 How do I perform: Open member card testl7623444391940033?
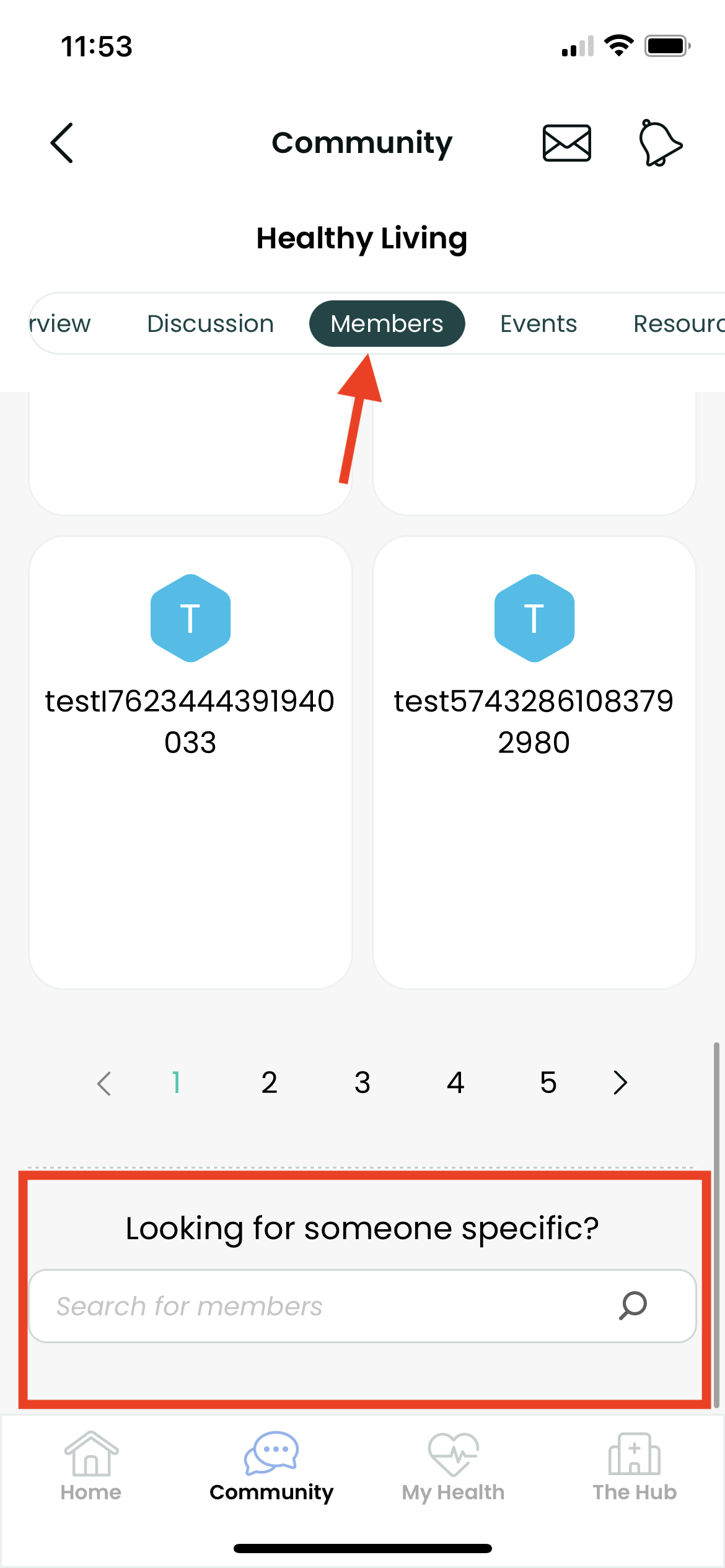tap(190, 762)
